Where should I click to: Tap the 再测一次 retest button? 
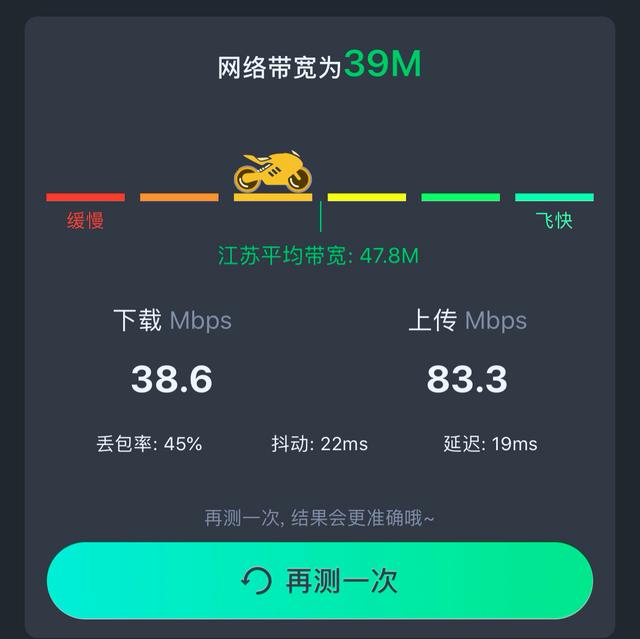point(320,581)
